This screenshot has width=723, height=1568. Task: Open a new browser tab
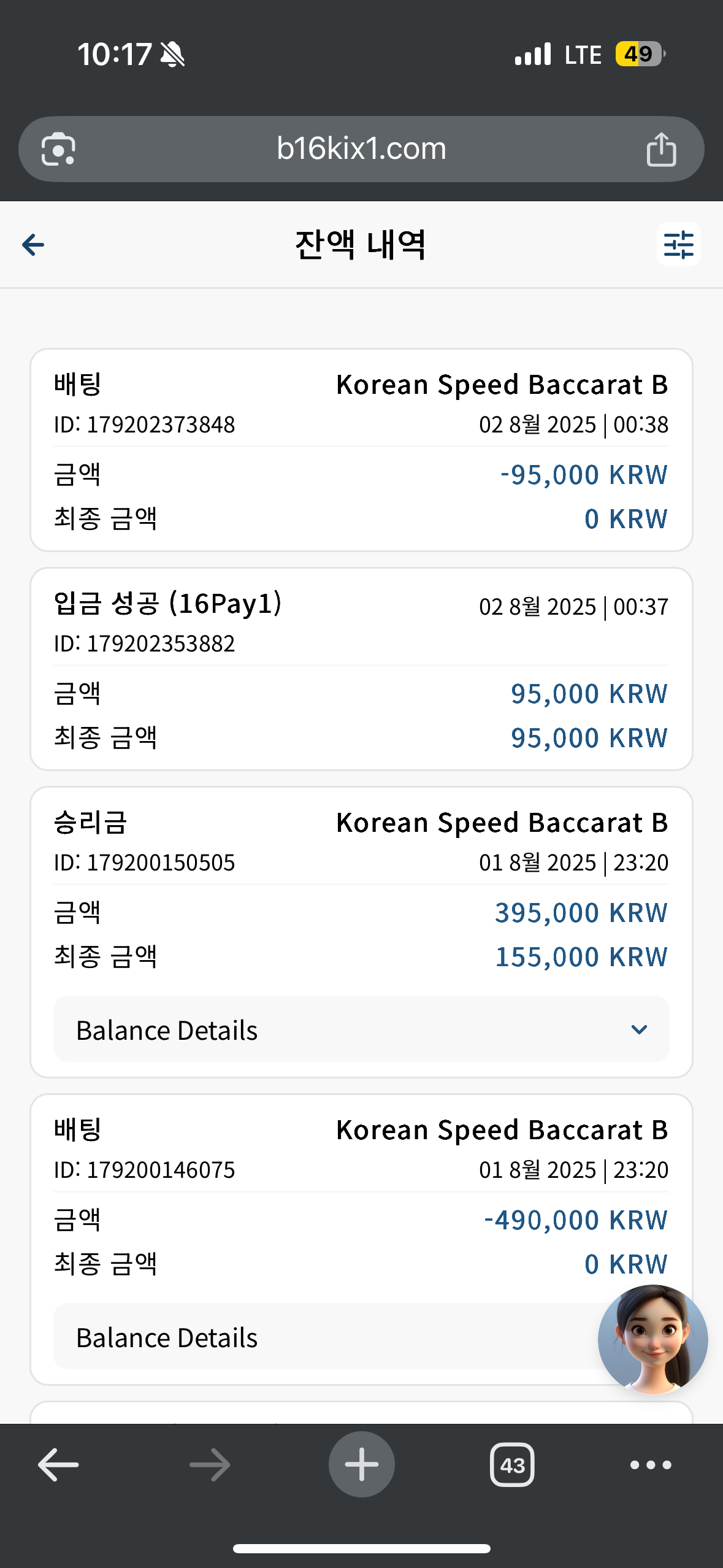tap(361, 1464)
